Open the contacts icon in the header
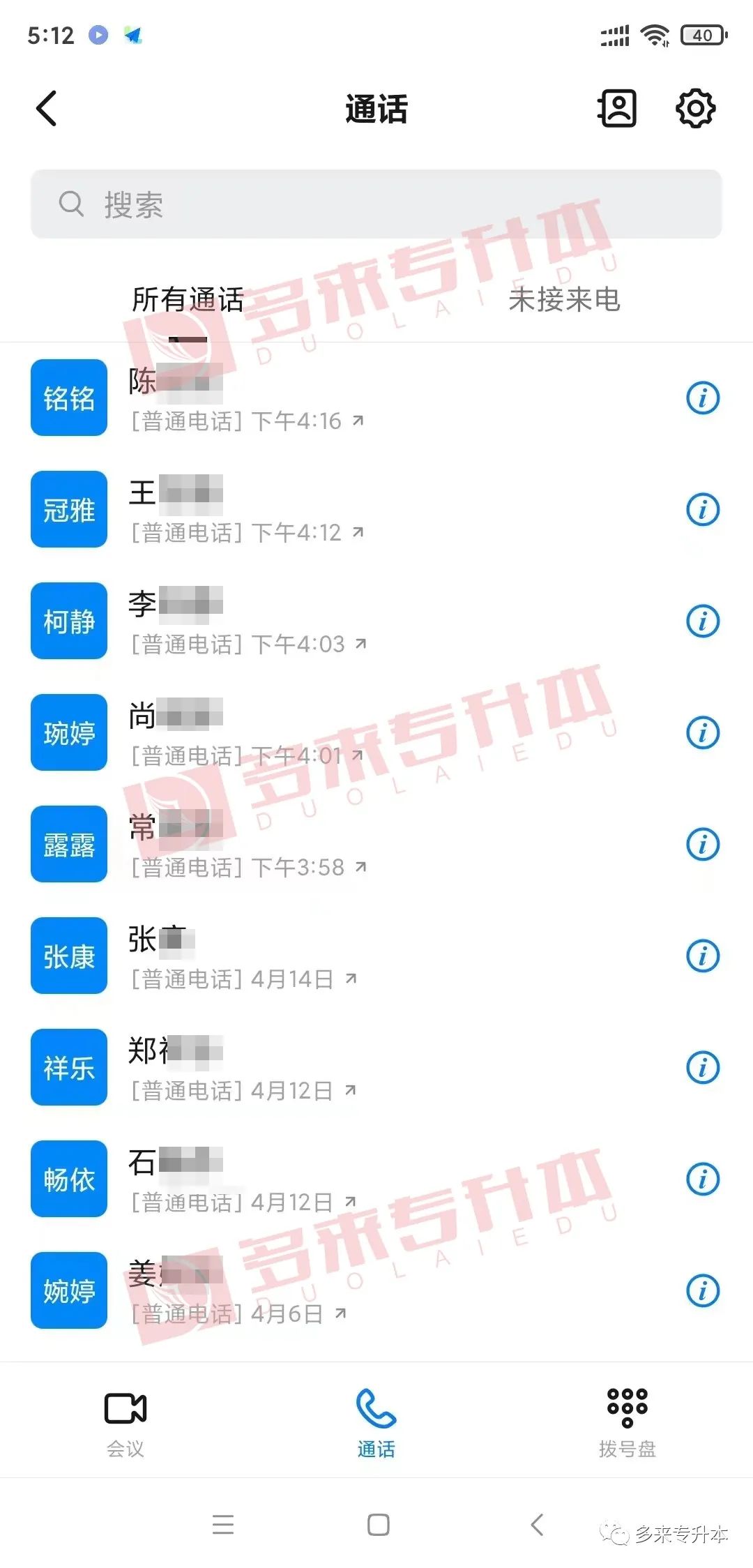Screen dimensions: 753x1568 click(617, 109)
